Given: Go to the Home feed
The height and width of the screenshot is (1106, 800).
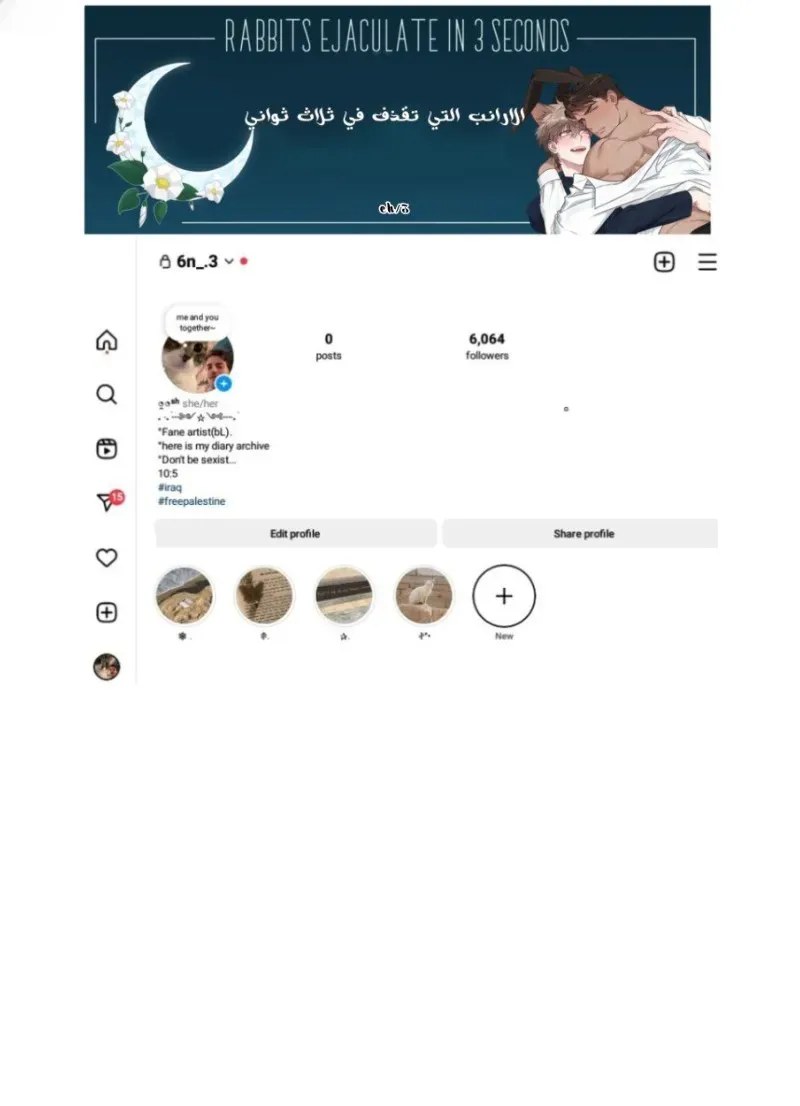Looking at the screenshot, I should tap(106, 342).
